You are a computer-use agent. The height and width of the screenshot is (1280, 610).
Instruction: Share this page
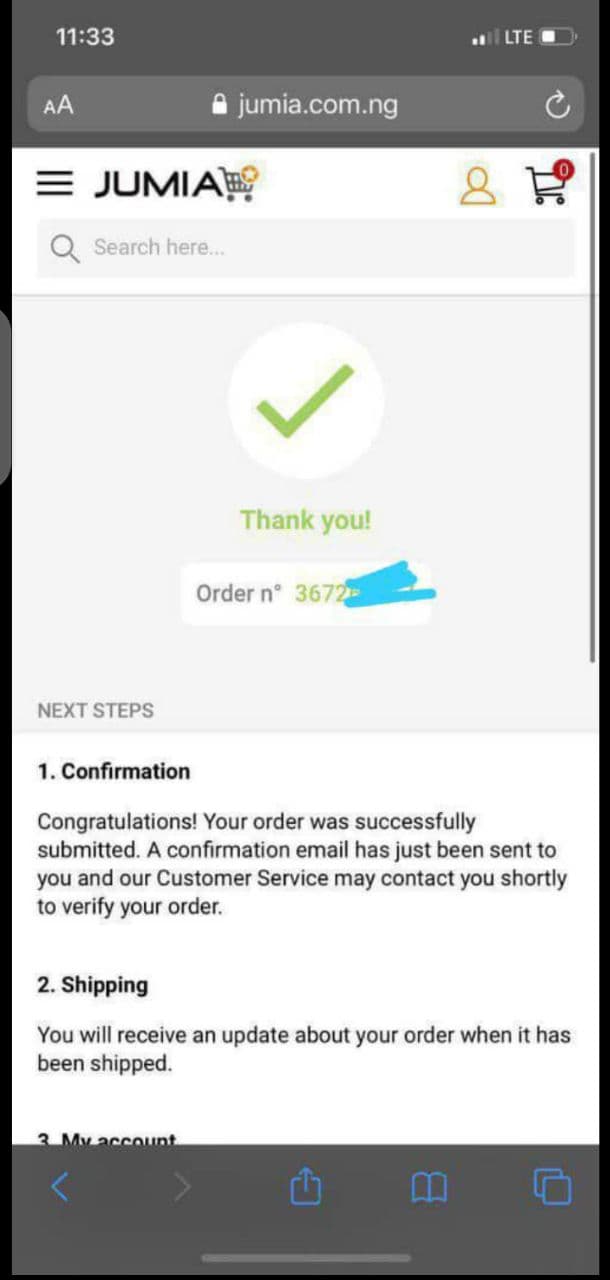[x=306, y=1187]
